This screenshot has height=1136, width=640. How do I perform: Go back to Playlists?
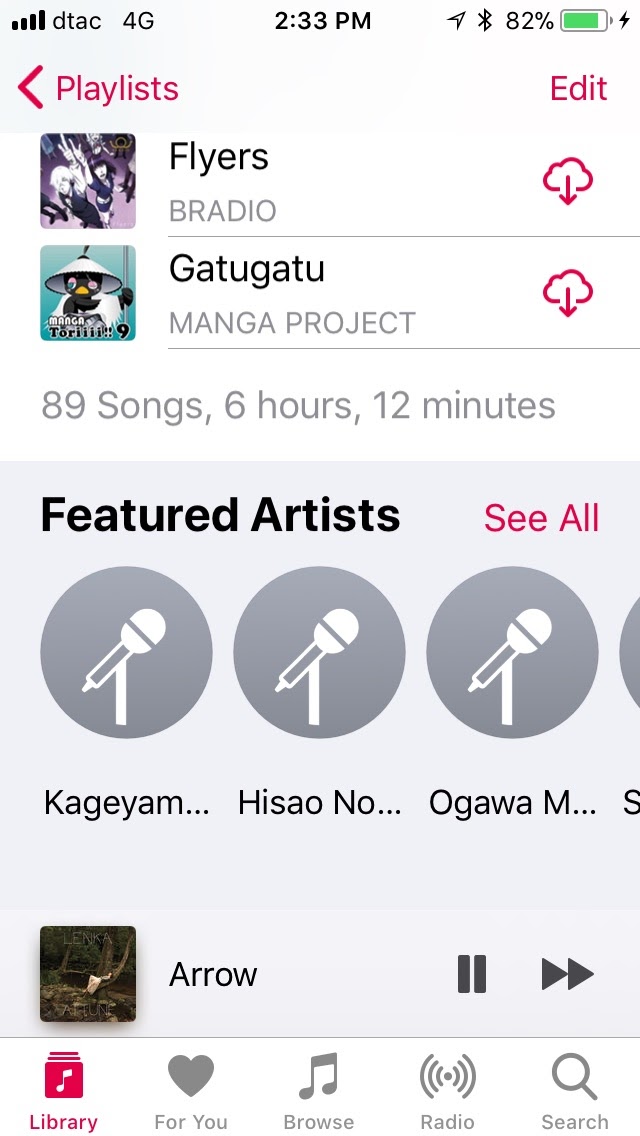coord(98,88)
